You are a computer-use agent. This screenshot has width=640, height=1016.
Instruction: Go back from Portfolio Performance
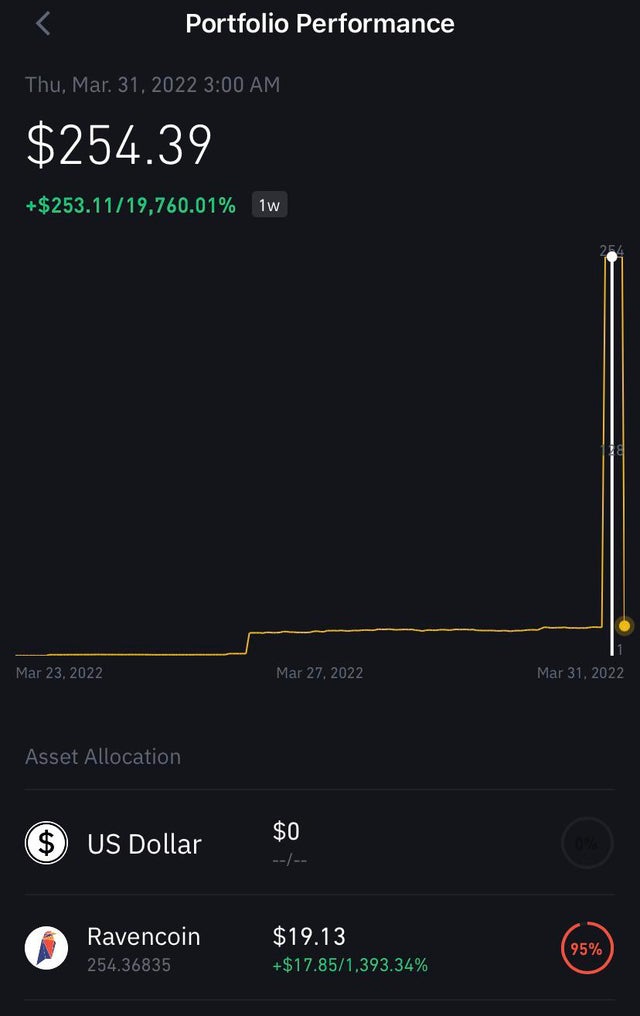43,24
